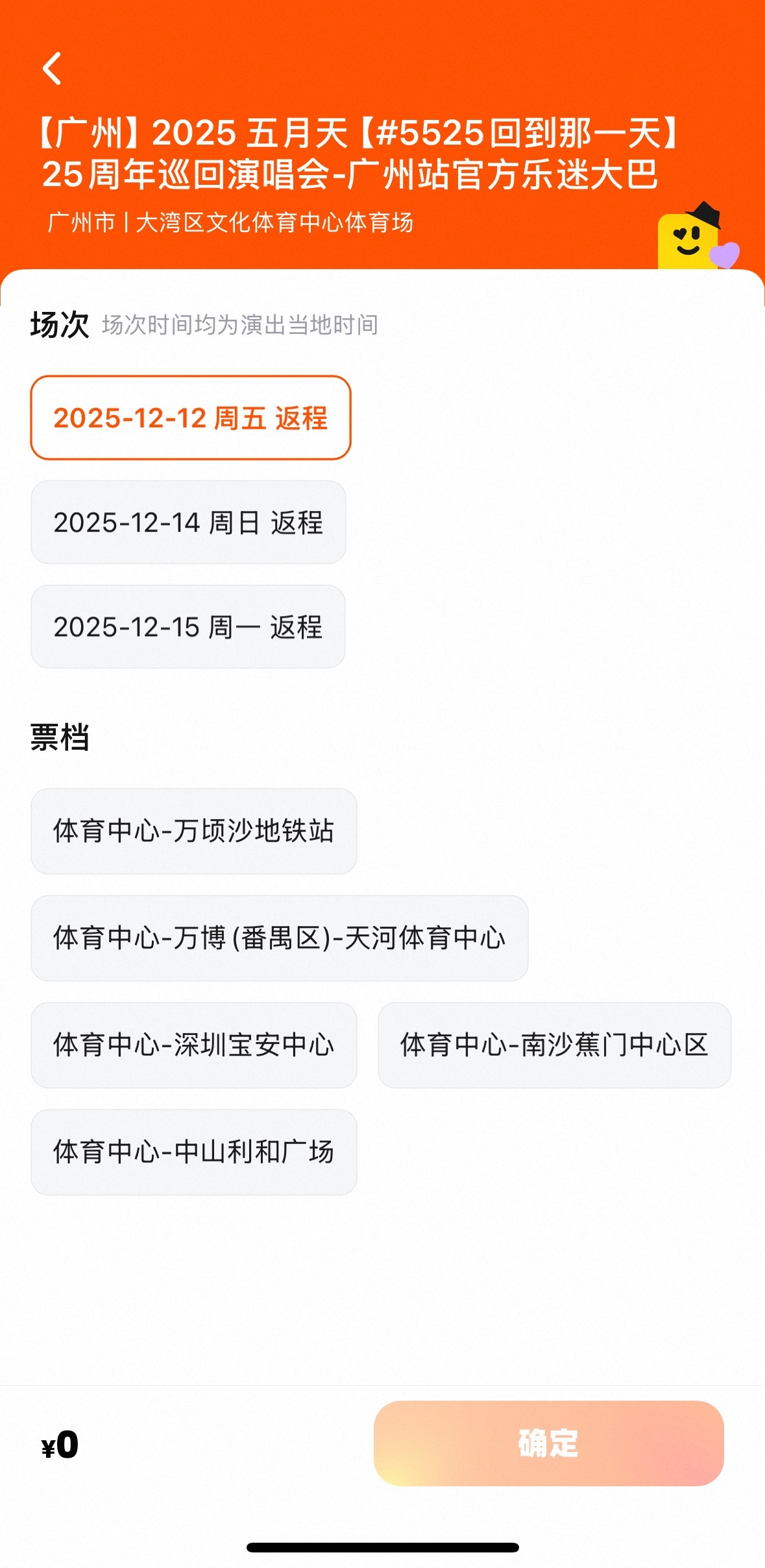765x1568 pixels.
Task: Select the 2025-12-12 周五 返程 session
Action: (190, 418)
